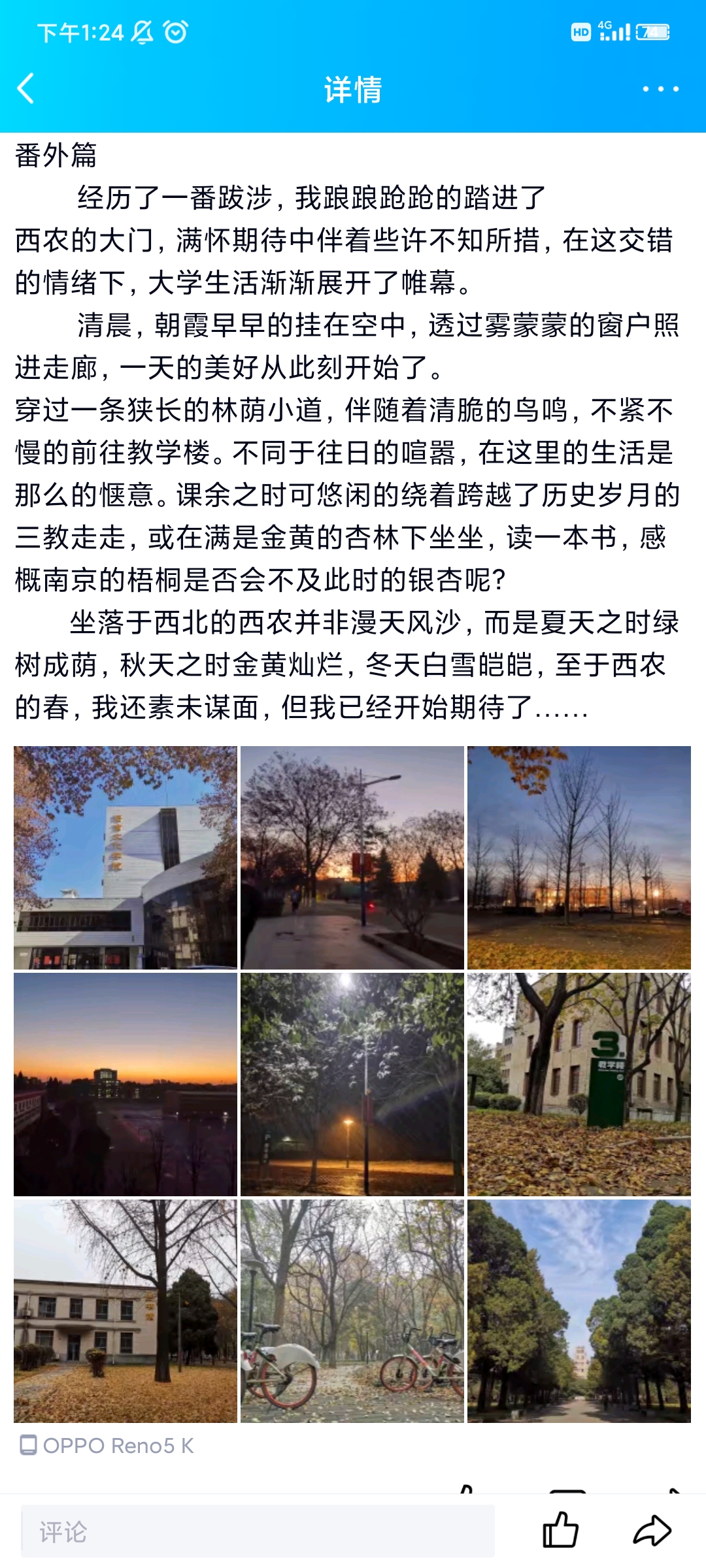Open photo of white library building
The height and width of the screenshot is (1568, 706).
click(126, 857)
